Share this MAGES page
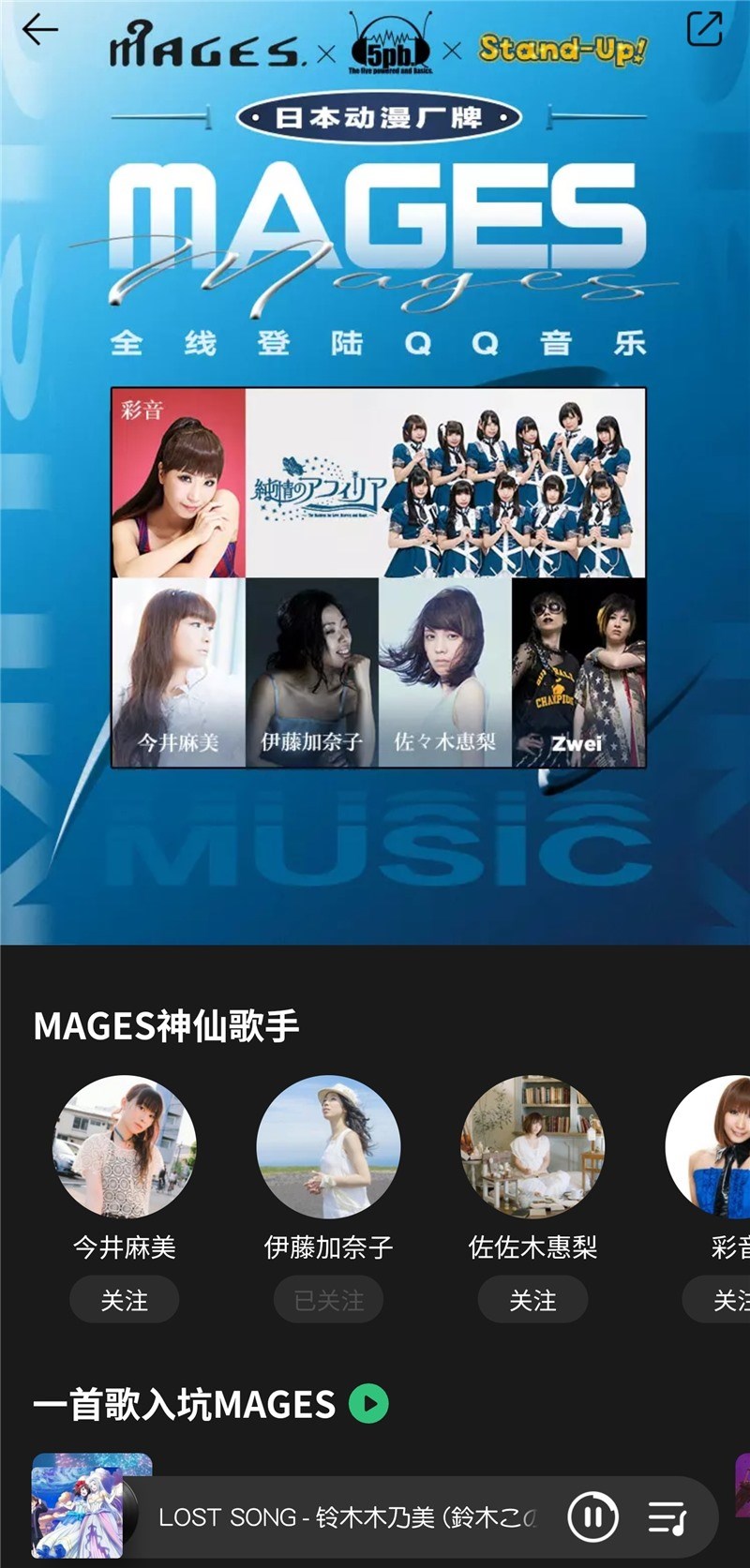 (x=704, y=28)
